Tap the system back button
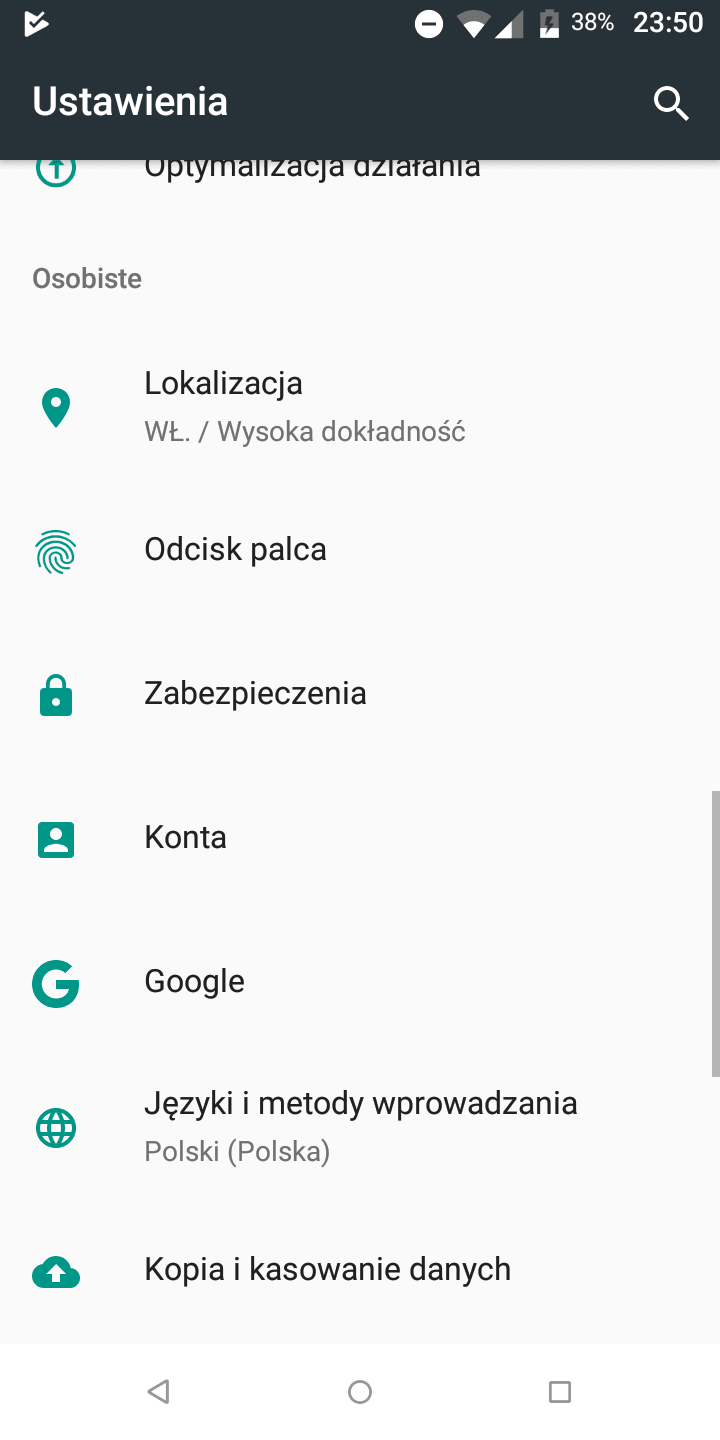The height and width of the screenshot is (1440, 720). (x=158, y=1391)
